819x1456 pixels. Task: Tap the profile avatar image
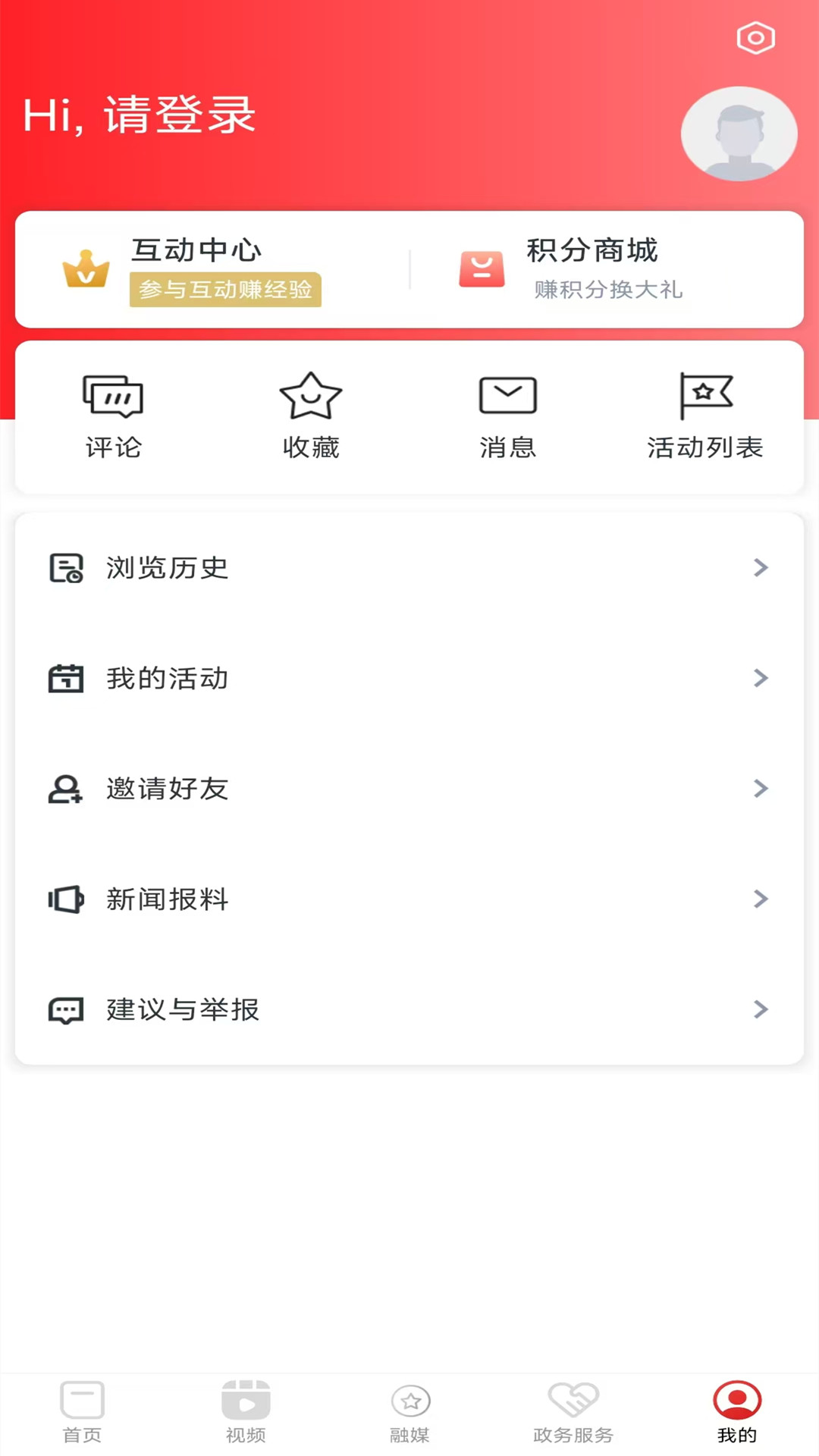(x=739, y=133)
